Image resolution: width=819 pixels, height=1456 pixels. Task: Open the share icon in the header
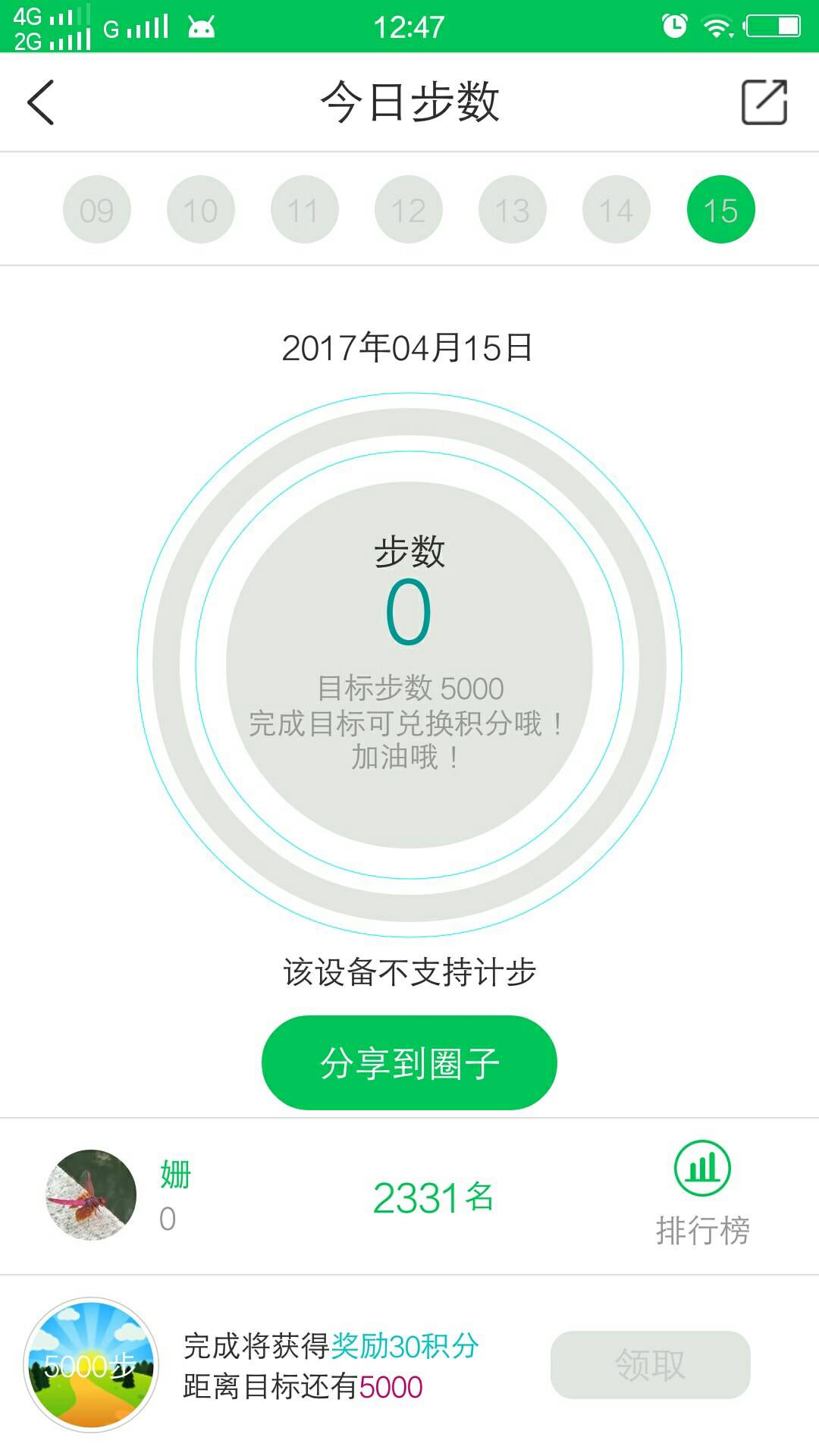pyautogui.click(x=764, y=102)
